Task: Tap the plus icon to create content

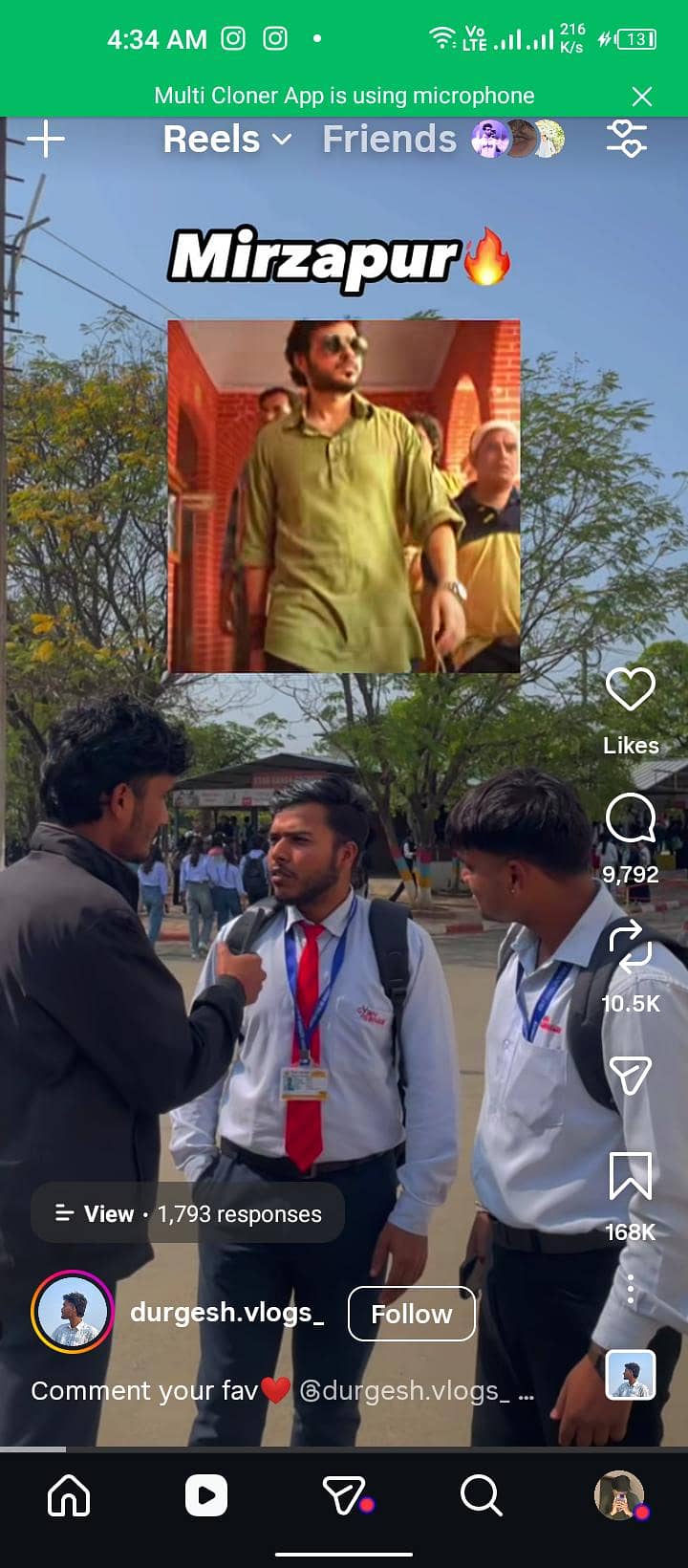Action: click(x=45, y=140)
